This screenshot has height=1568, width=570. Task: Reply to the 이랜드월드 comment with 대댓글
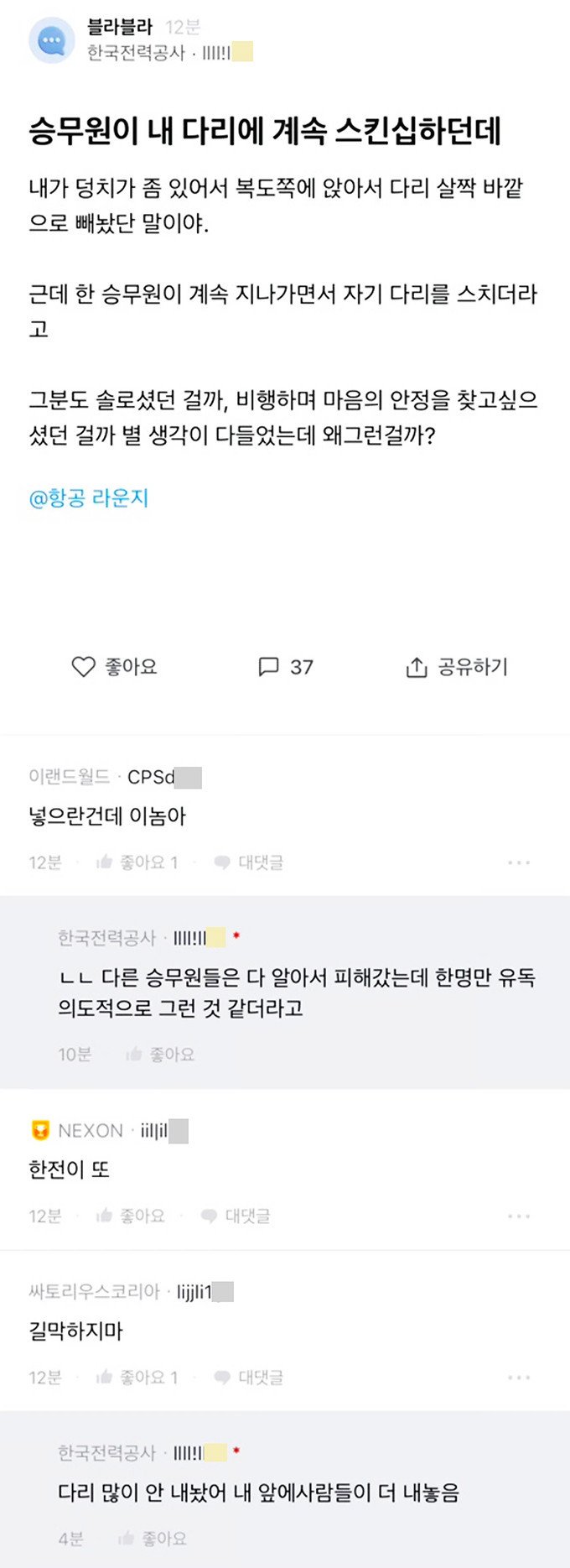[x=249, y=862]
